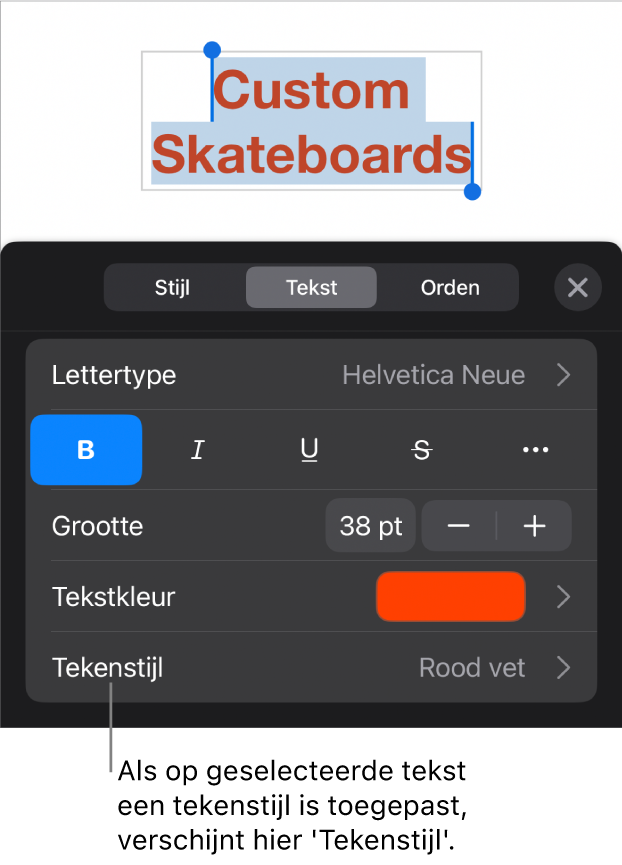Apply italic formatting

198,450
